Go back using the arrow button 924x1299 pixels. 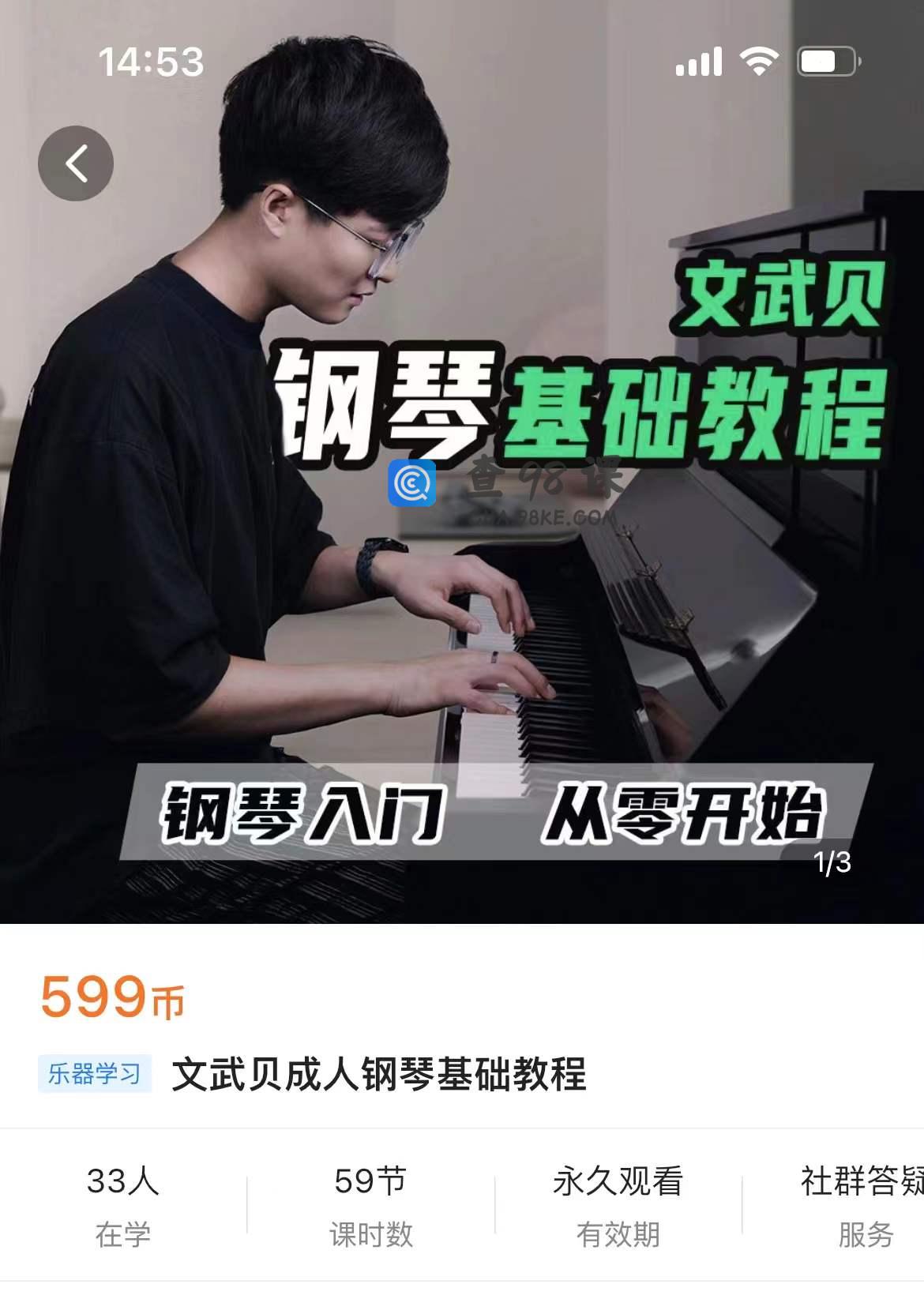[76, 163]
